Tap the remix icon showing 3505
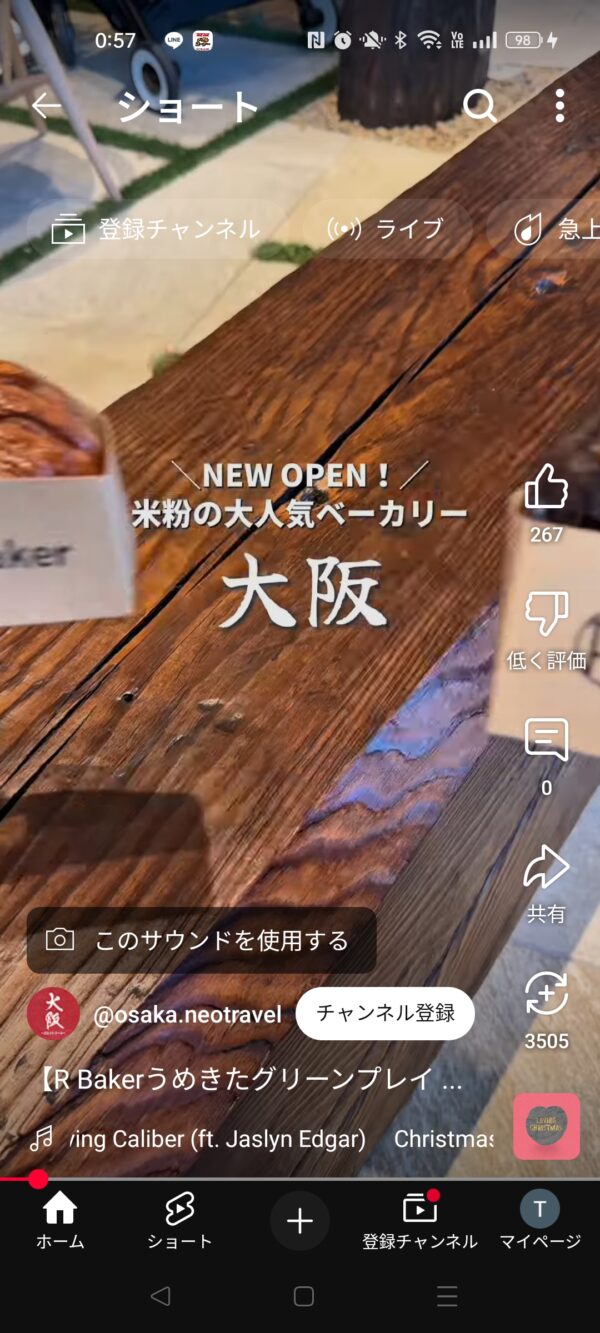Screen dimensions: 600x1333 pyautogui.click(x=546, y=994)
